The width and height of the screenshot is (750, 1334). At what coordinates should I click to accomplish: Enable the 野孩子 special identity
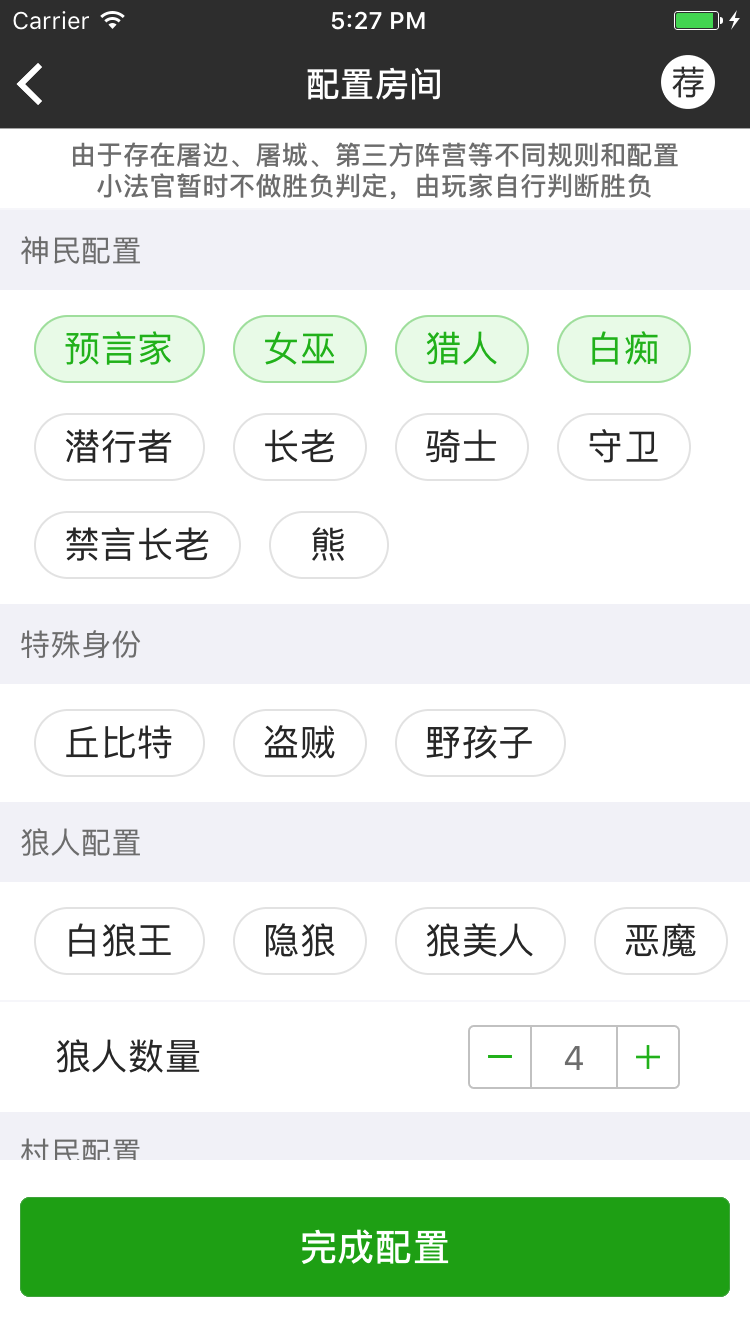tap(480, 743)
